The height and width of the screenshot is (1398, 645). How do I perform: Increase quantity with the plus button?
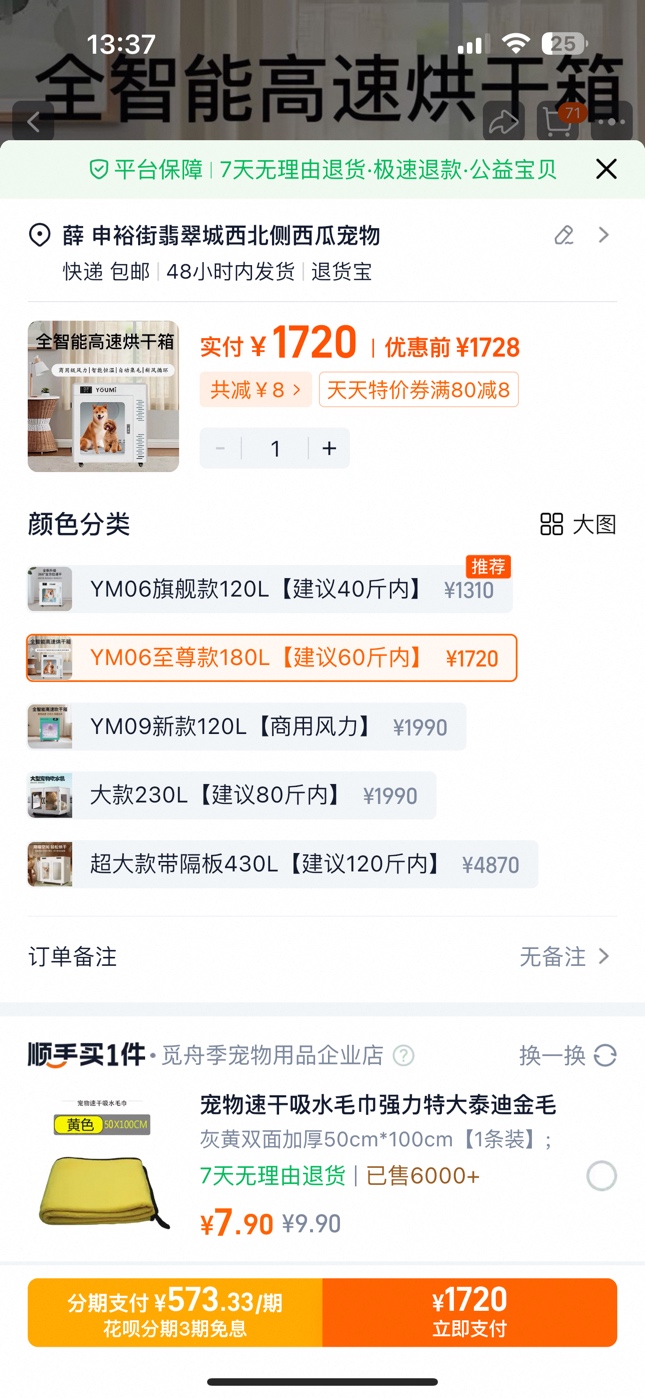pyautogui.click(x=329, y=448)
